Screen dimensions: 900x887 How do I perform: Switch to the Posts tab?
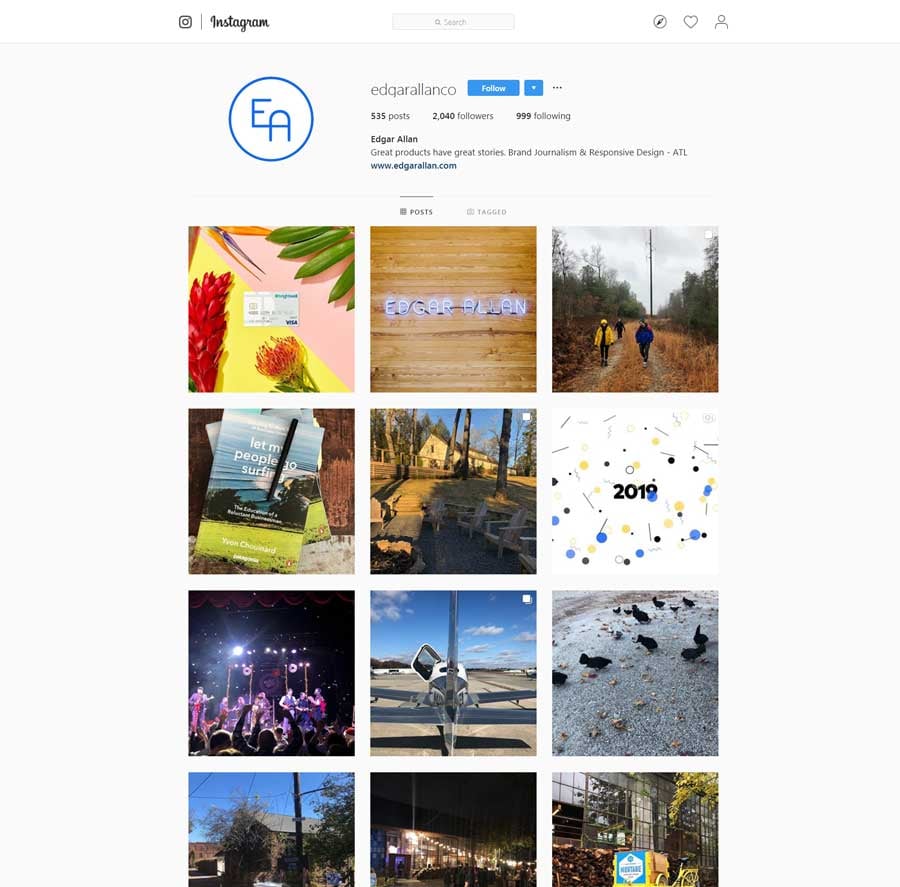pos(416,212)
